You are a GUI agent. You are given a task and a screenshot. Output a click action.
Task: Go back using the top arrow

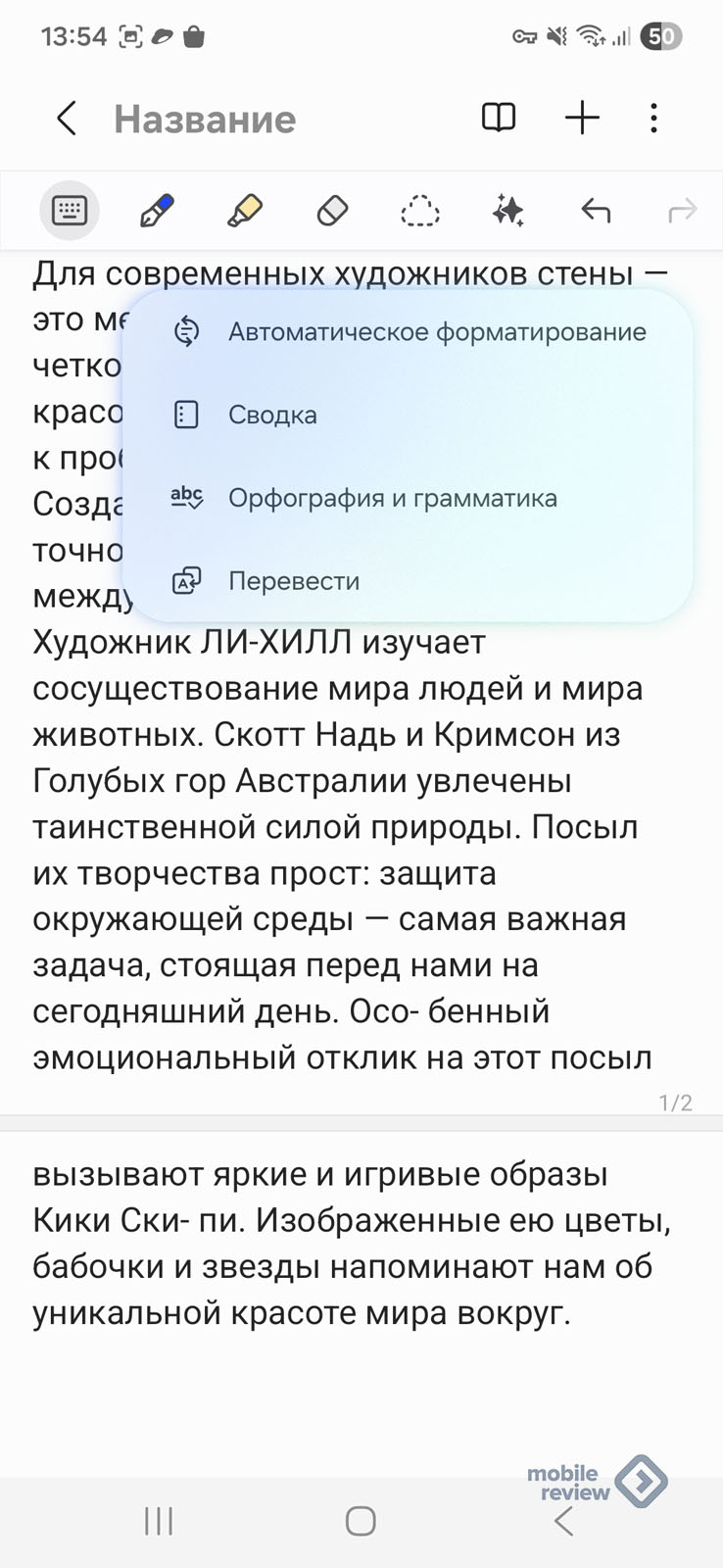coord(67,119)
